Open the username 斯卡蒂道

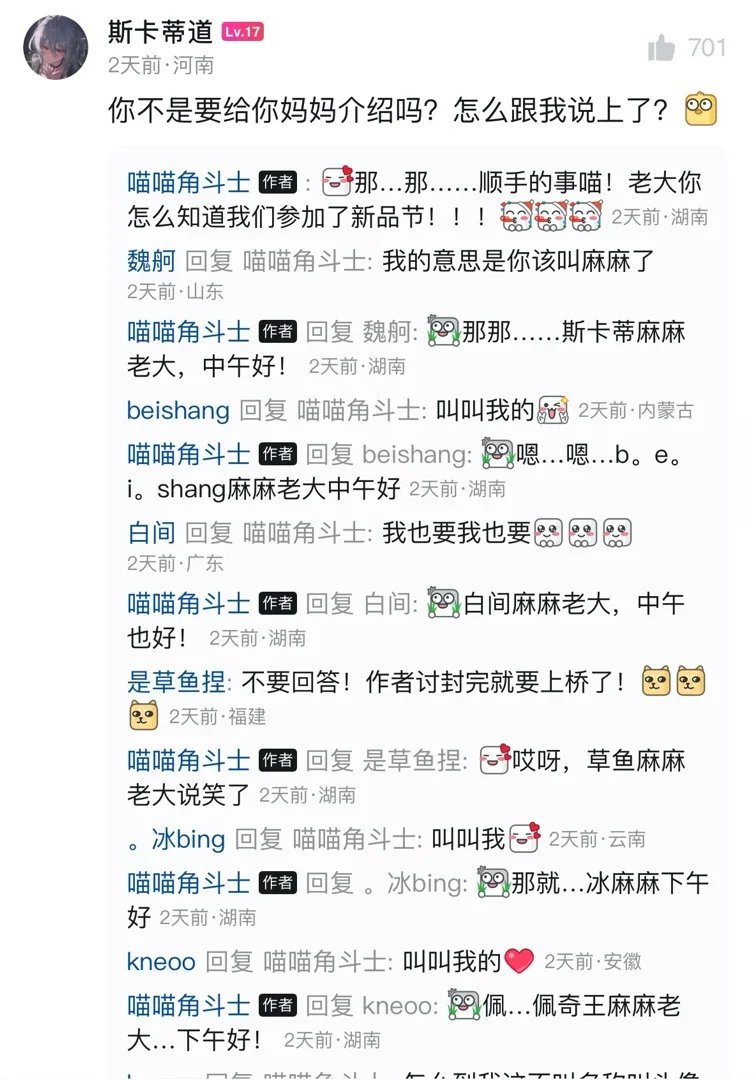160,32
